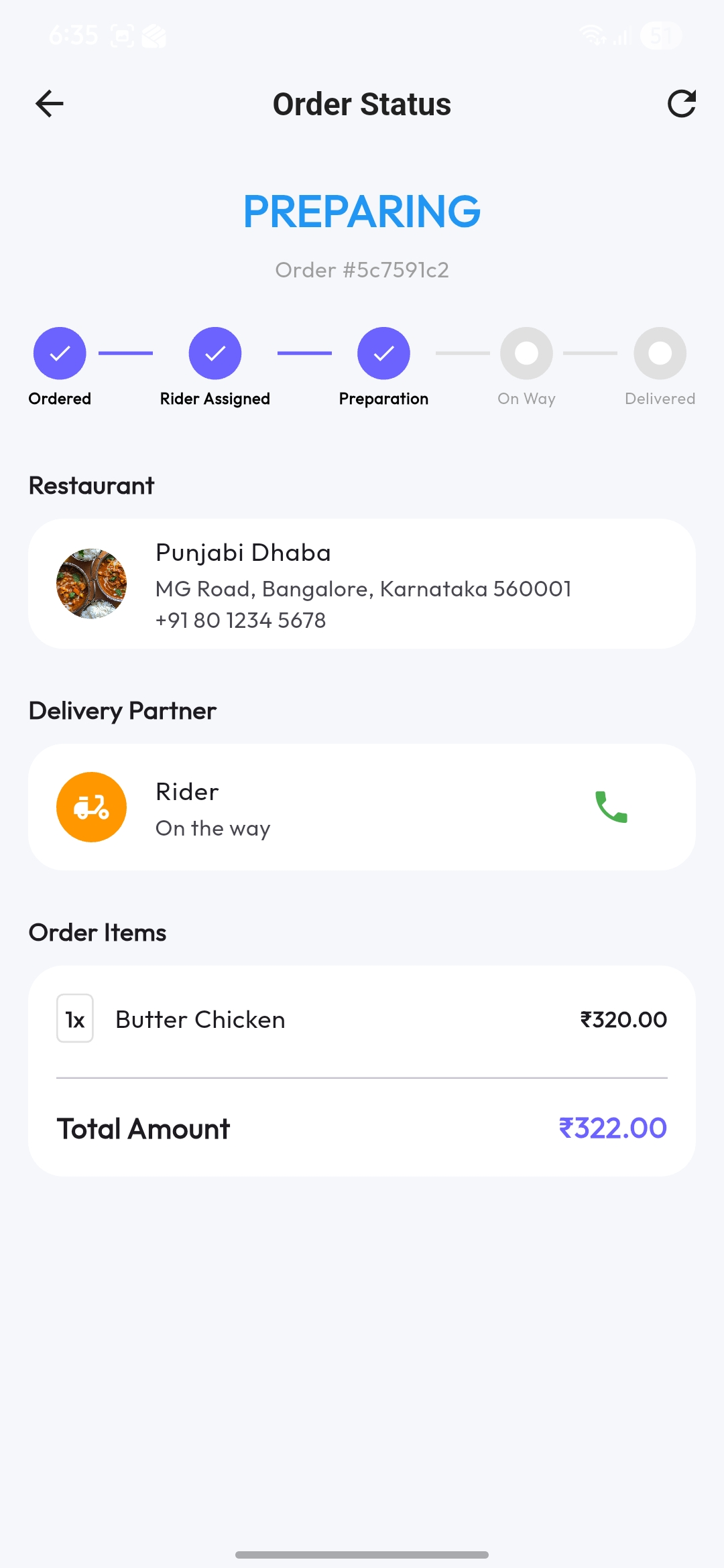This screenshot has height=1568, width=724.
Task: Toggle the On Way progress step
Action: point(526,353)
